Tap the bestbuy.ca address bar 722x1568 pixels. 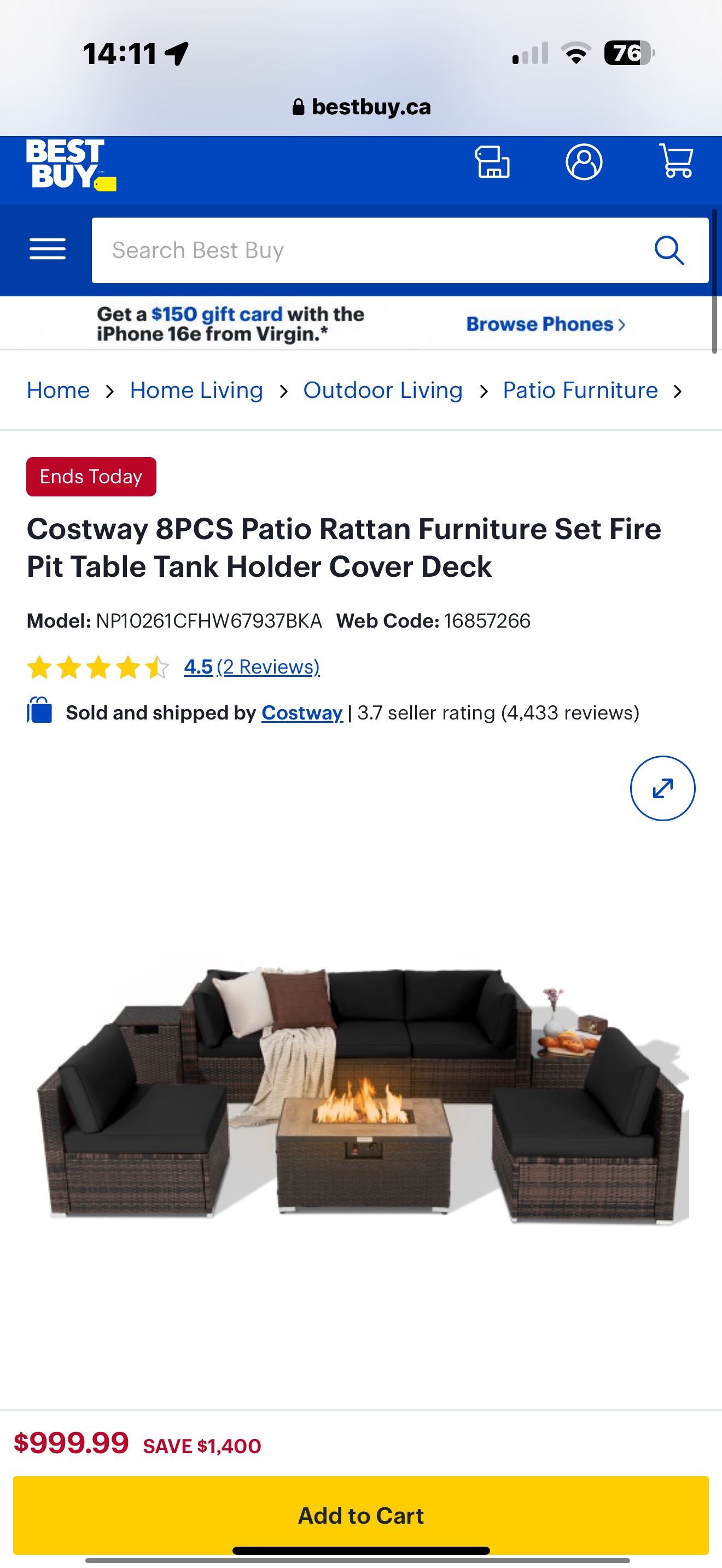click(x=362, y=107)
